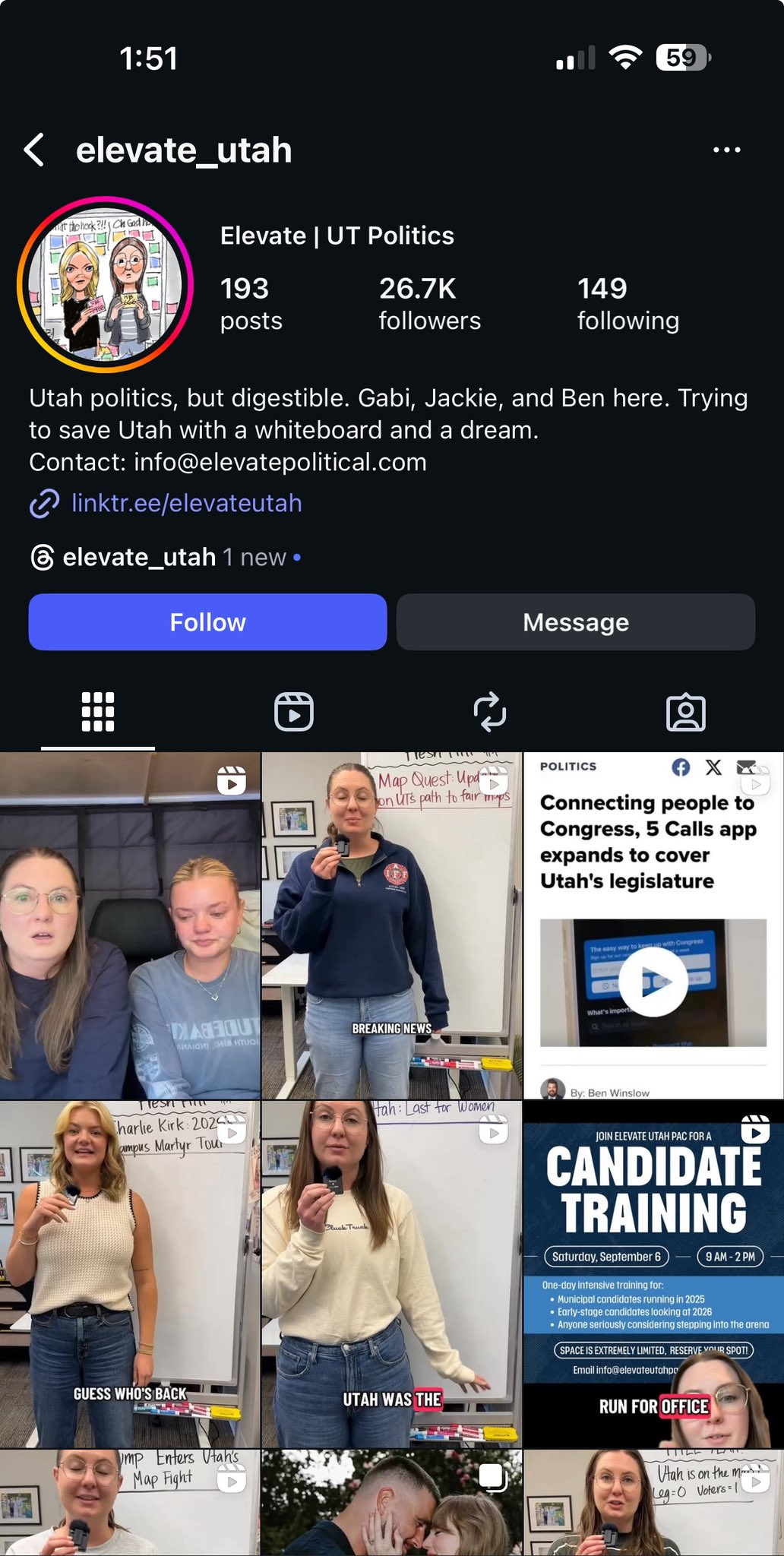The width and height of the screenshot is (784, 1556).
Task: Switch to the tagged photos tab
Action: [x=686, y=712]
